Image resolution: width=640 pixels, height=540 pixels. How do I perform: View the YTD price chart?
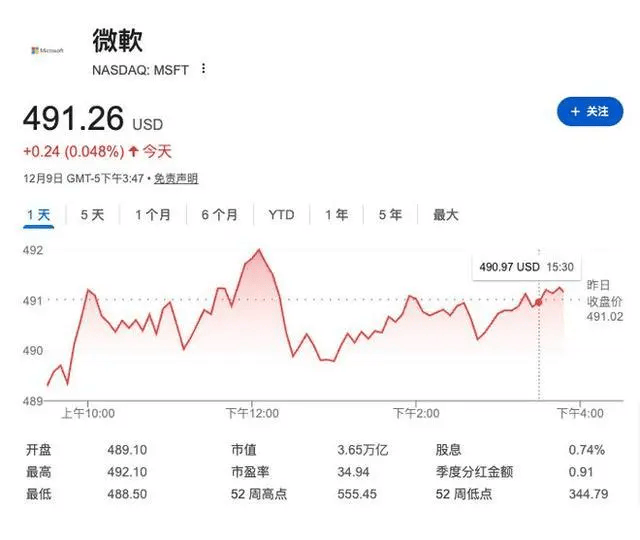(281, 215)
